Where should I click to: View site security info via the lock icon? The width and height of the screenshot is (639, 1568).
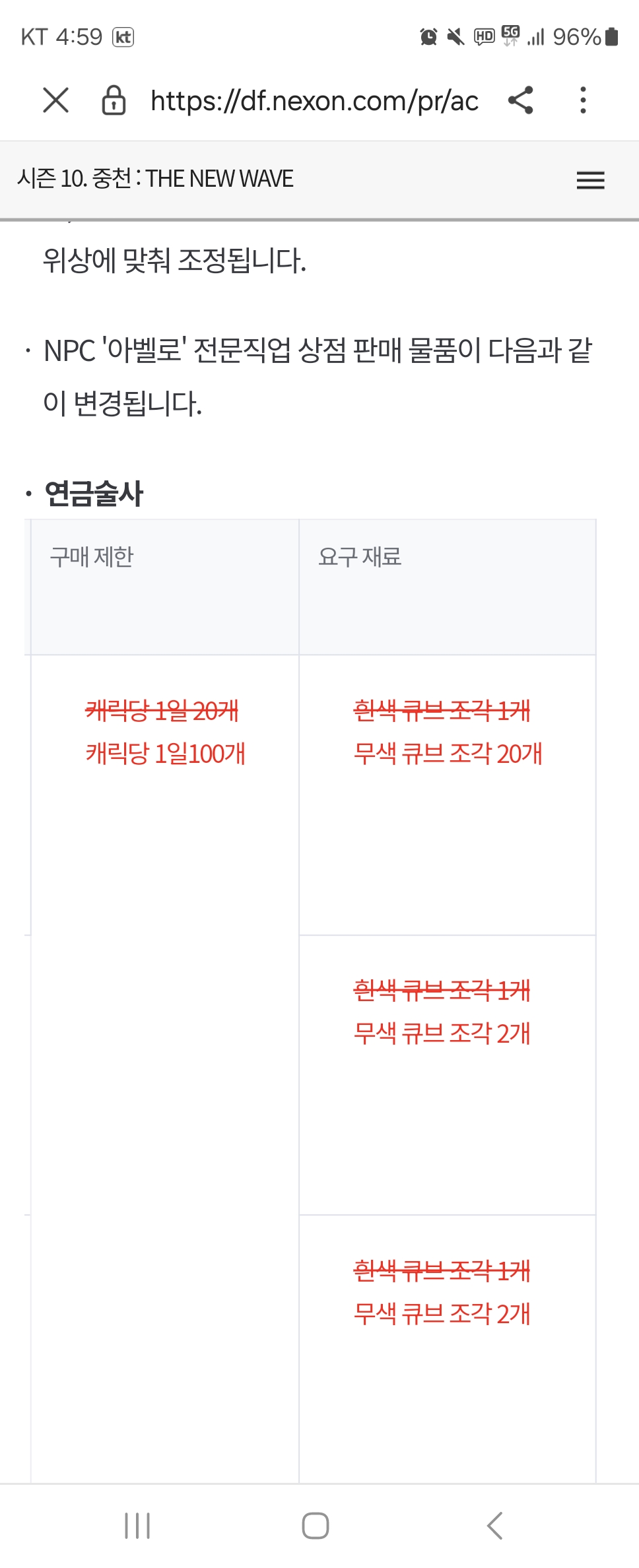[114, 101]
